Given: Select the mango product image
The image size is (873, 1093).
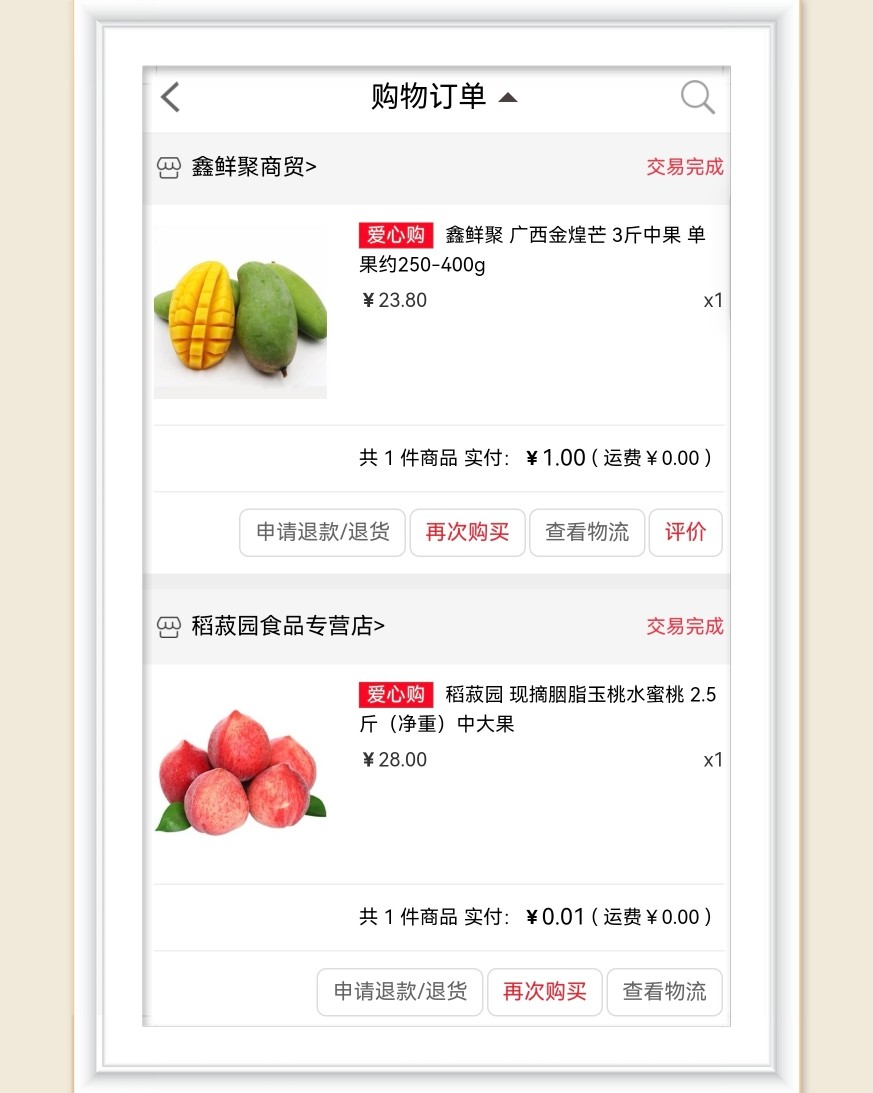Looking at the screenshot, I should coord(240,306).
